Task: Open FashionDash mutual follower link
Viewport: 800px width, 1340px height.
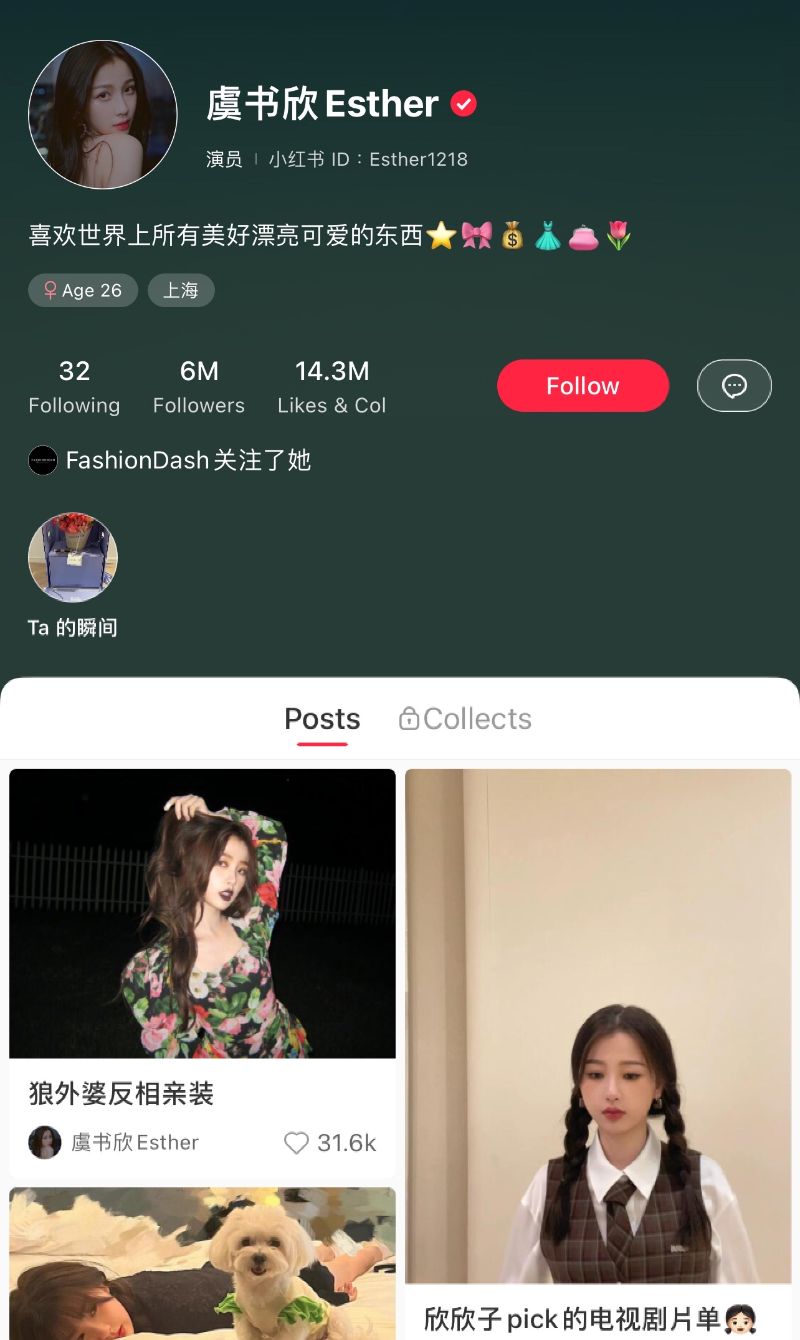Action: 170,460
